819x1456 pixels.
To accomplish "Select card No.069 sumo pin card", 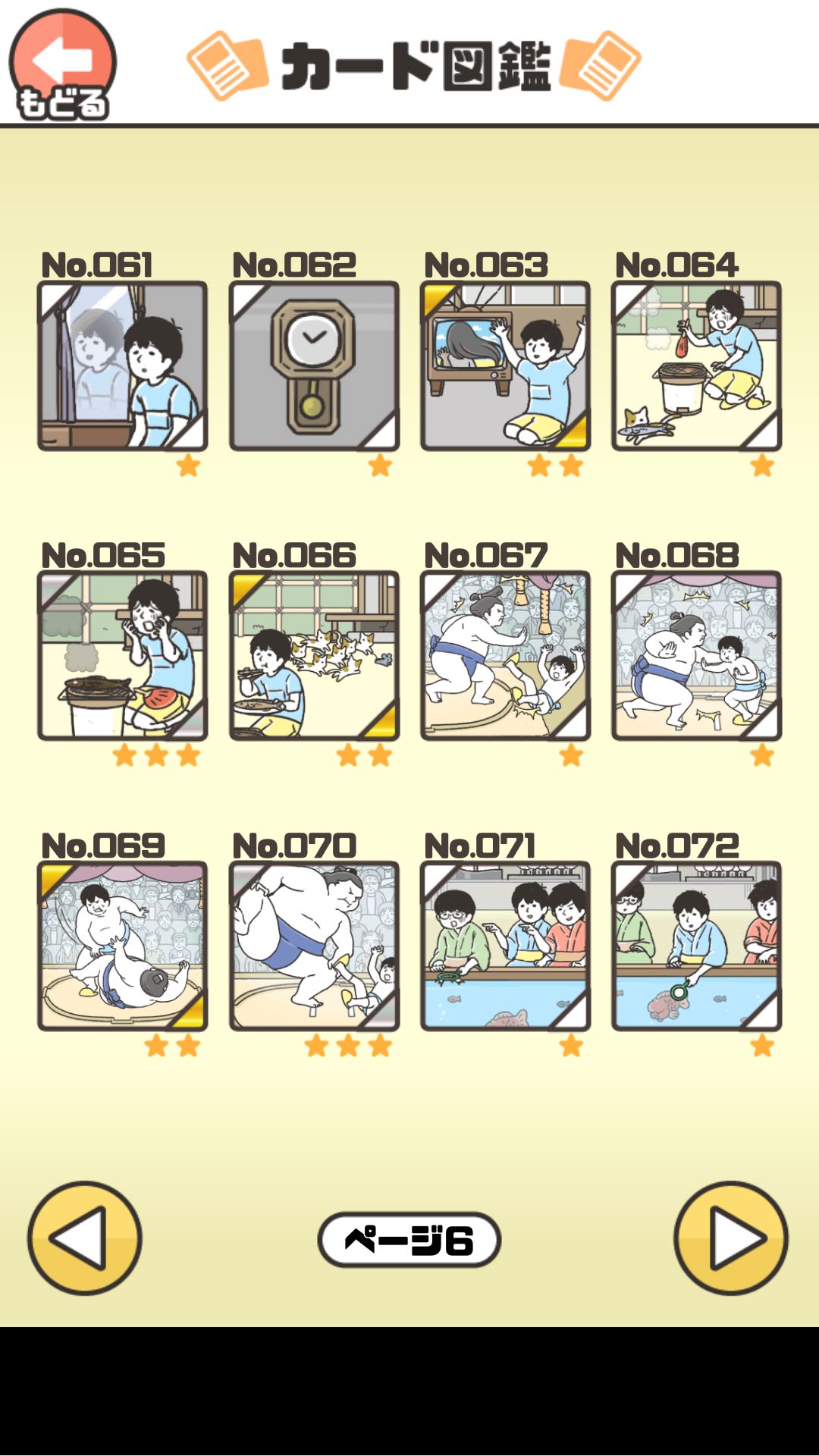I will click(x=121, y=944).
